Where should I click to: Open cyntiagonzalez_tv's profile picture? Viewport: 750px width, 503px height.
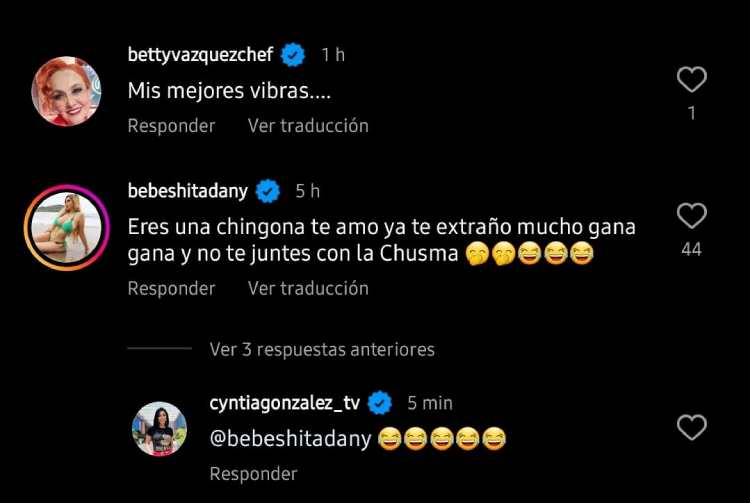pyautogui.click(x=160, y=429)
